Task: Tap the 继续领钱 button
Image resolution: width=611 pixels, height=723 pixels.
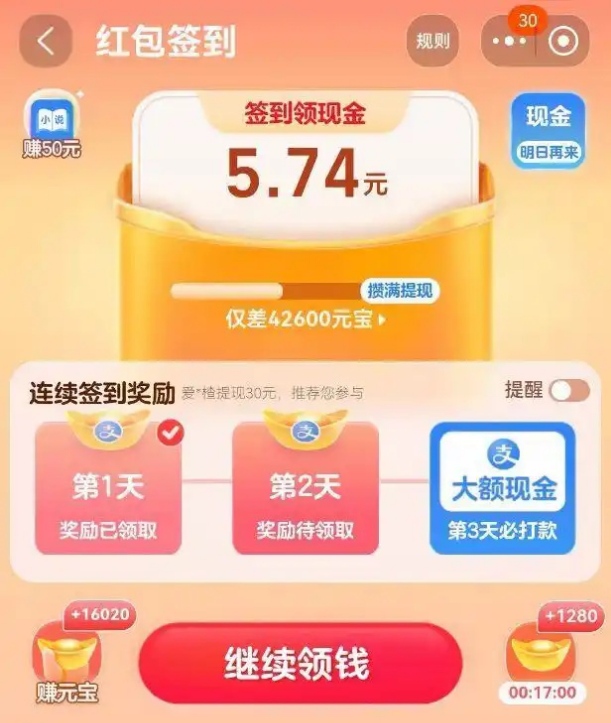Action: [x=300, y=663]
